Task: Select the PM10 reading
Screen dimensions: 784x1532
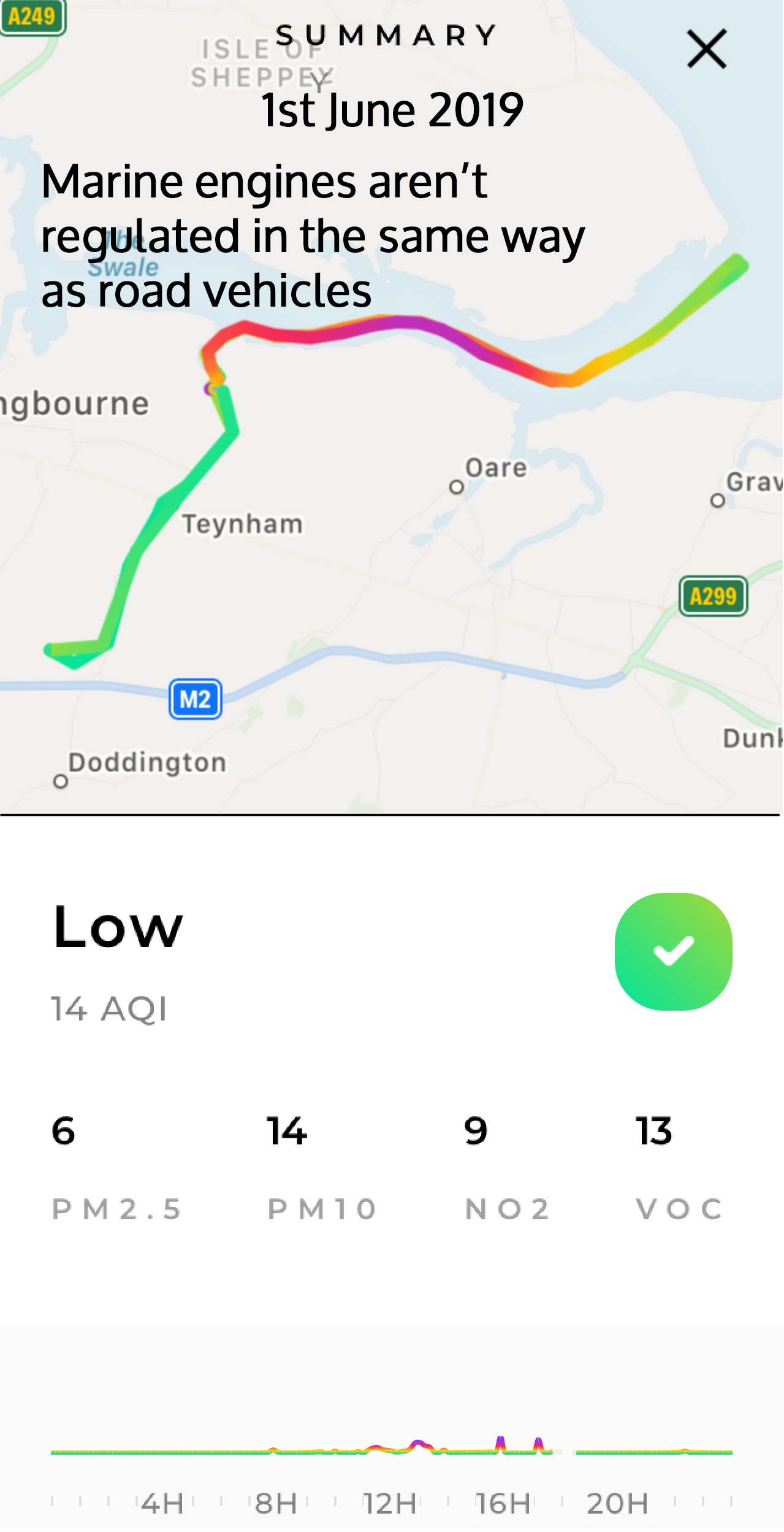Action: 322,1168
